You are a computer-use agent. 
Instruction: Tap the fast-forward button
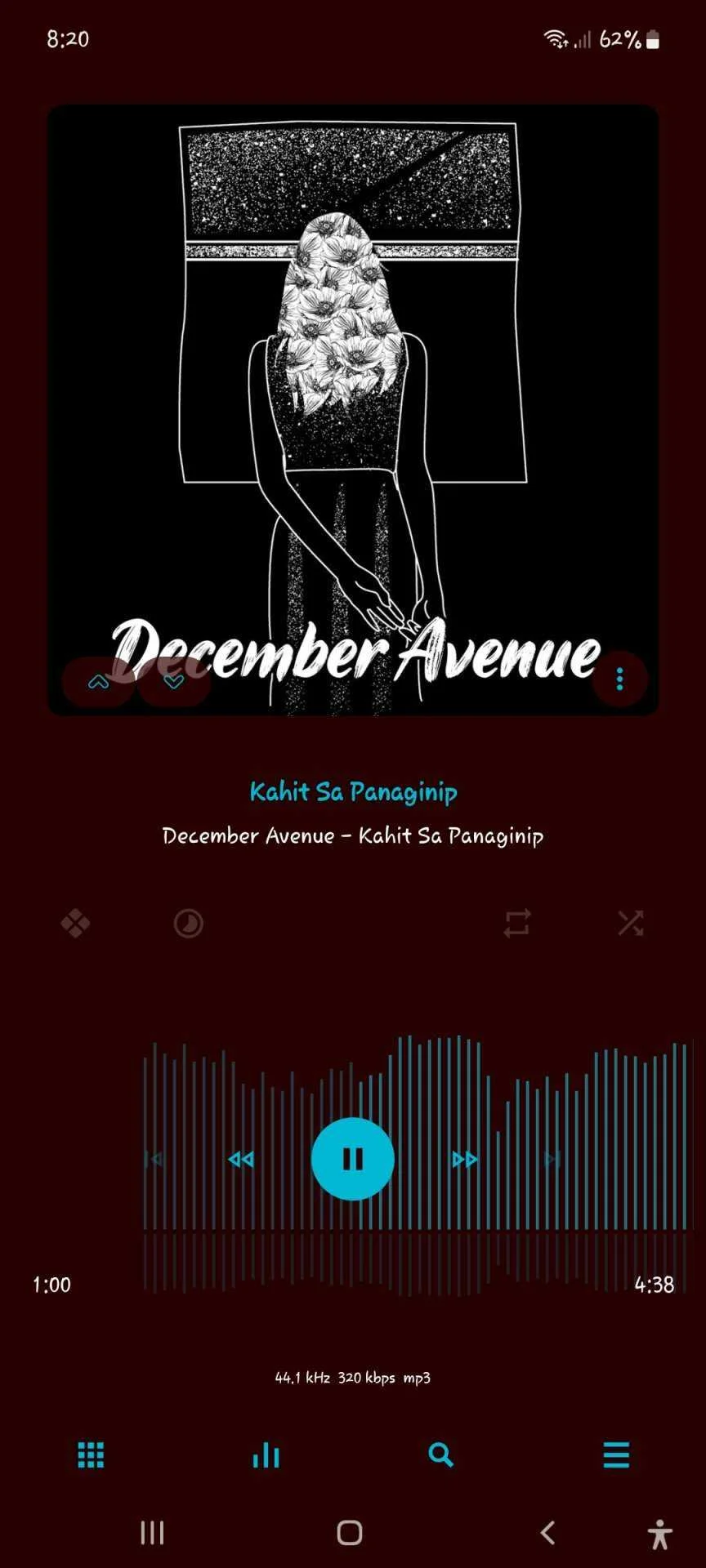click(465, 1159)
